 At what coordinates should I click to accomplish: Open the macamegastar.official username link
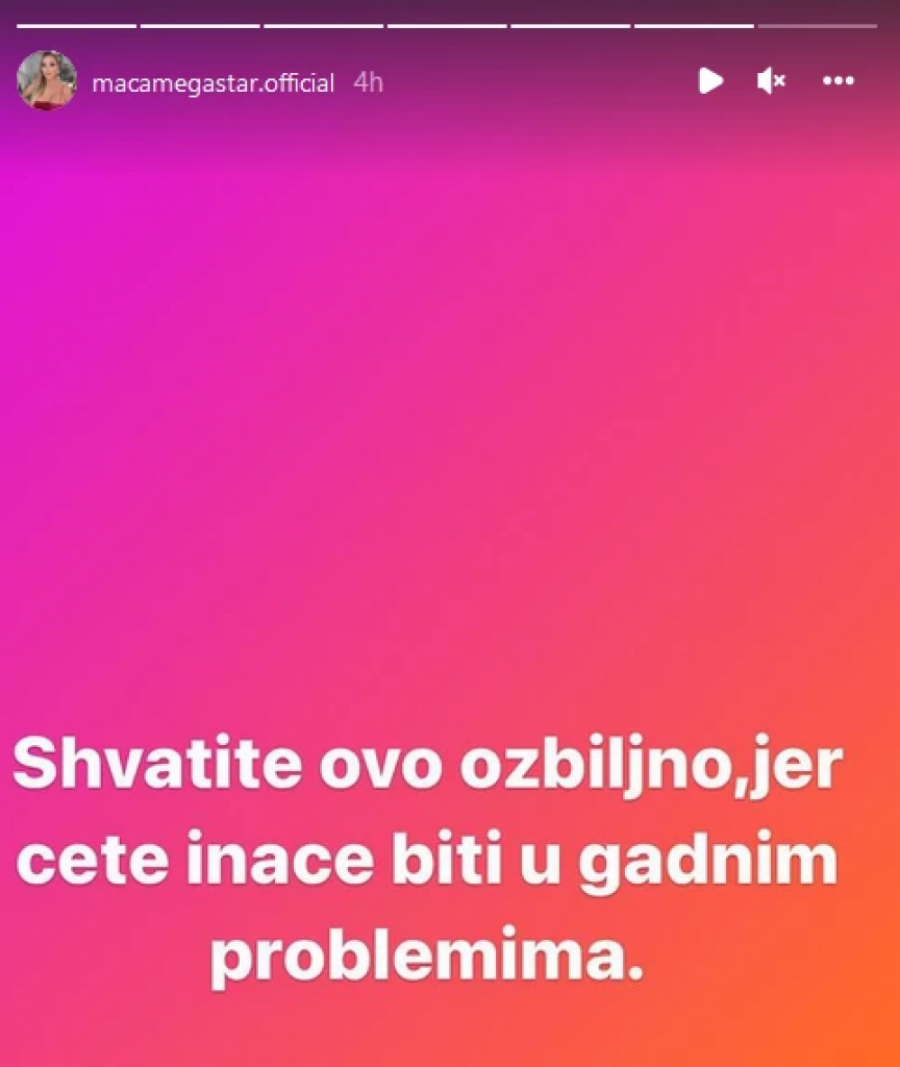(213, 83)
